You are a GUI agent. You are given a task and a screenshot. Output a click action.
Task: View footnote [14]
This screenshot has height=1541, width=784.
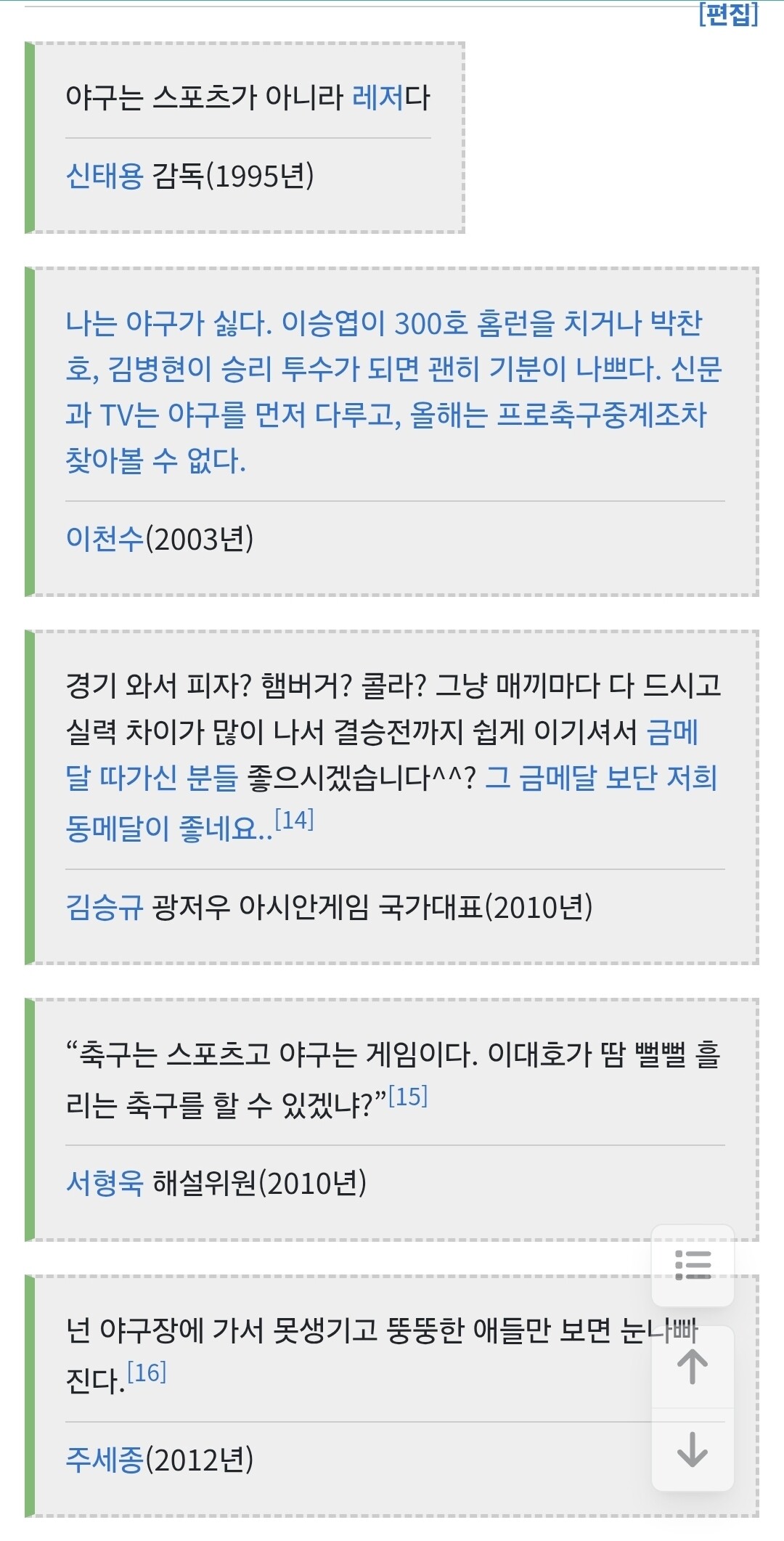tap(294, 821)
